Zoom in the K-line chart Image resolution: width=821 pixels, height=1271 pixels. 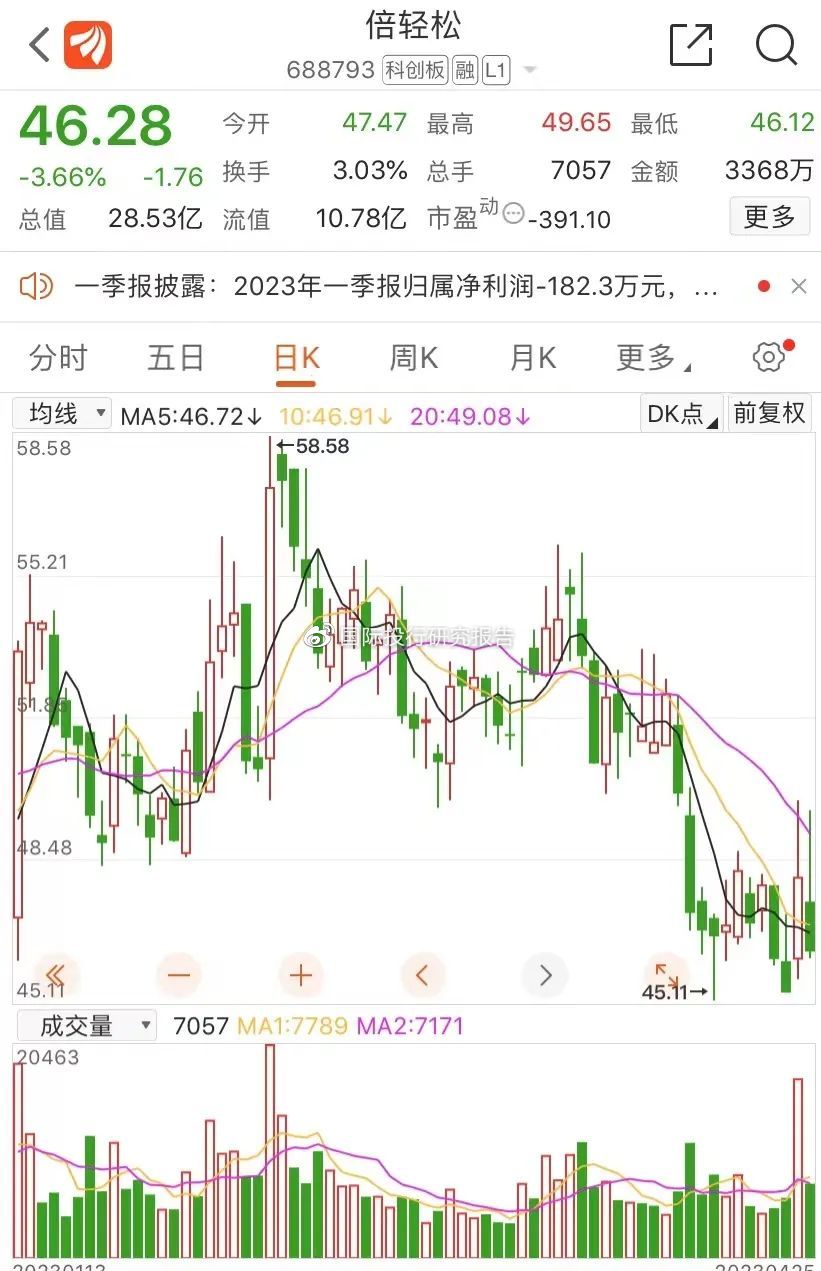[301, 974]
